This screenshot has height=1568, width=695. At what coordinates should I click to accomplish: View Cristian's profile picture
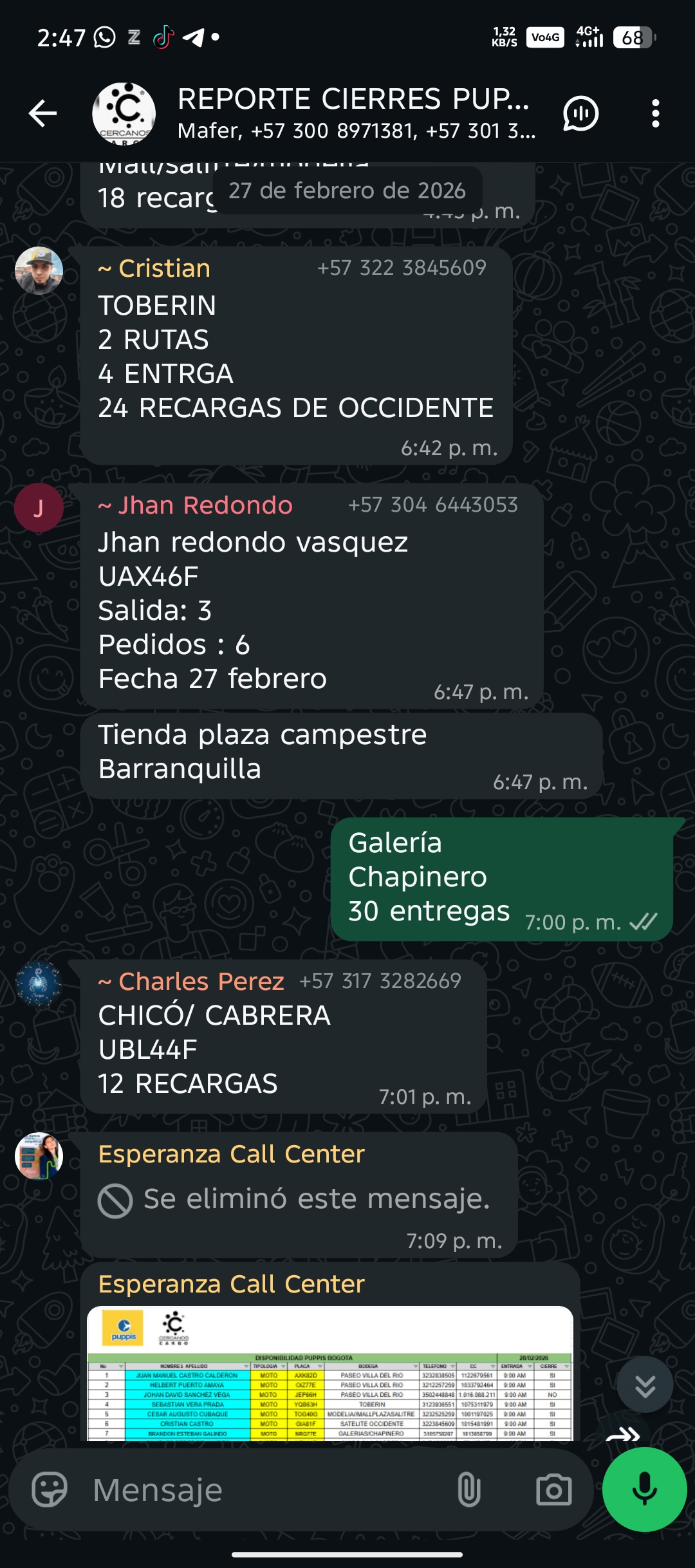(39, 271)
